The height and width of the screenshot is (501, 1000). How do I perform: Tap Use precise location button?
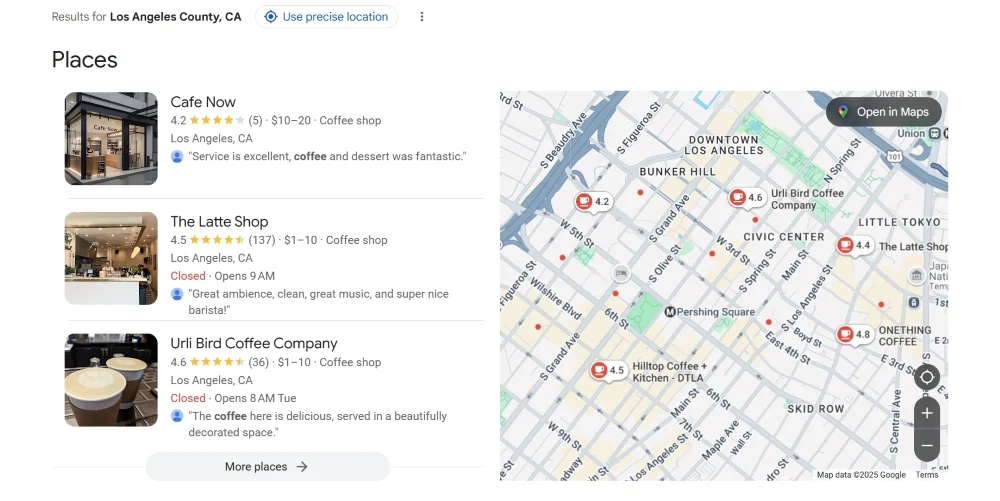pyautogui.click(x=326, y=17)
